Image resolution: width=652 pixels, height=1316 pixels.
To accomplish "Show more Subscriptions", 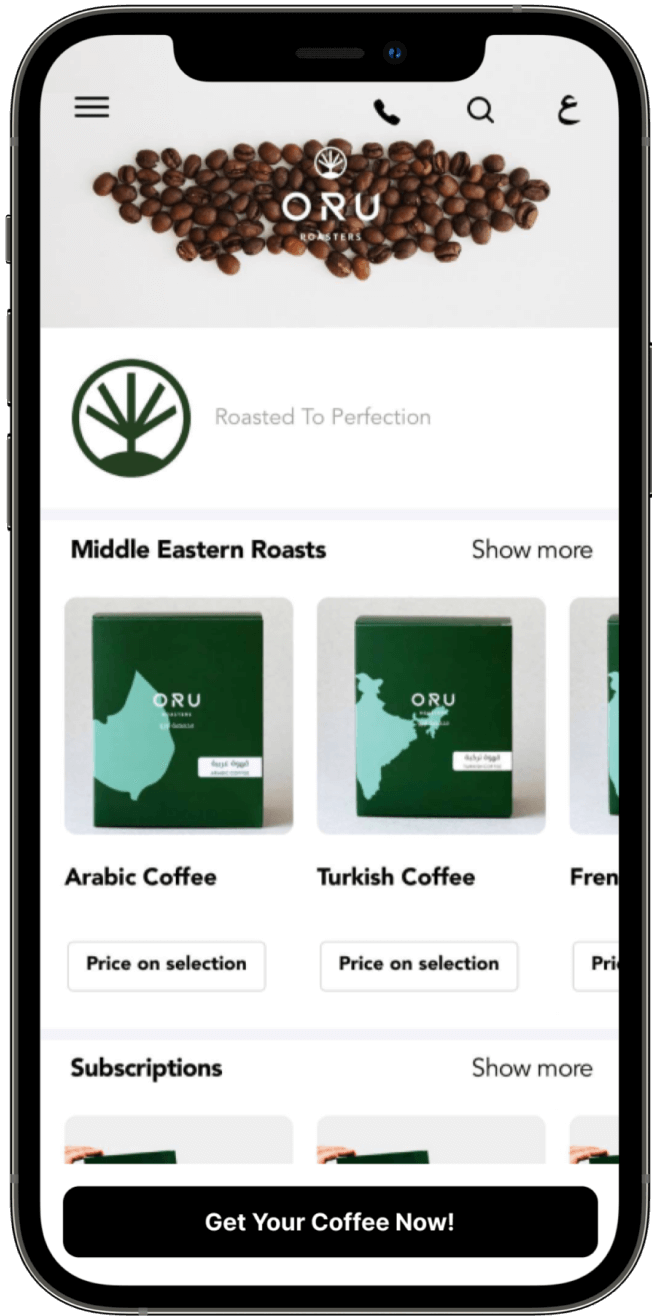I will pyautogui.click(x=531, y=1068).
